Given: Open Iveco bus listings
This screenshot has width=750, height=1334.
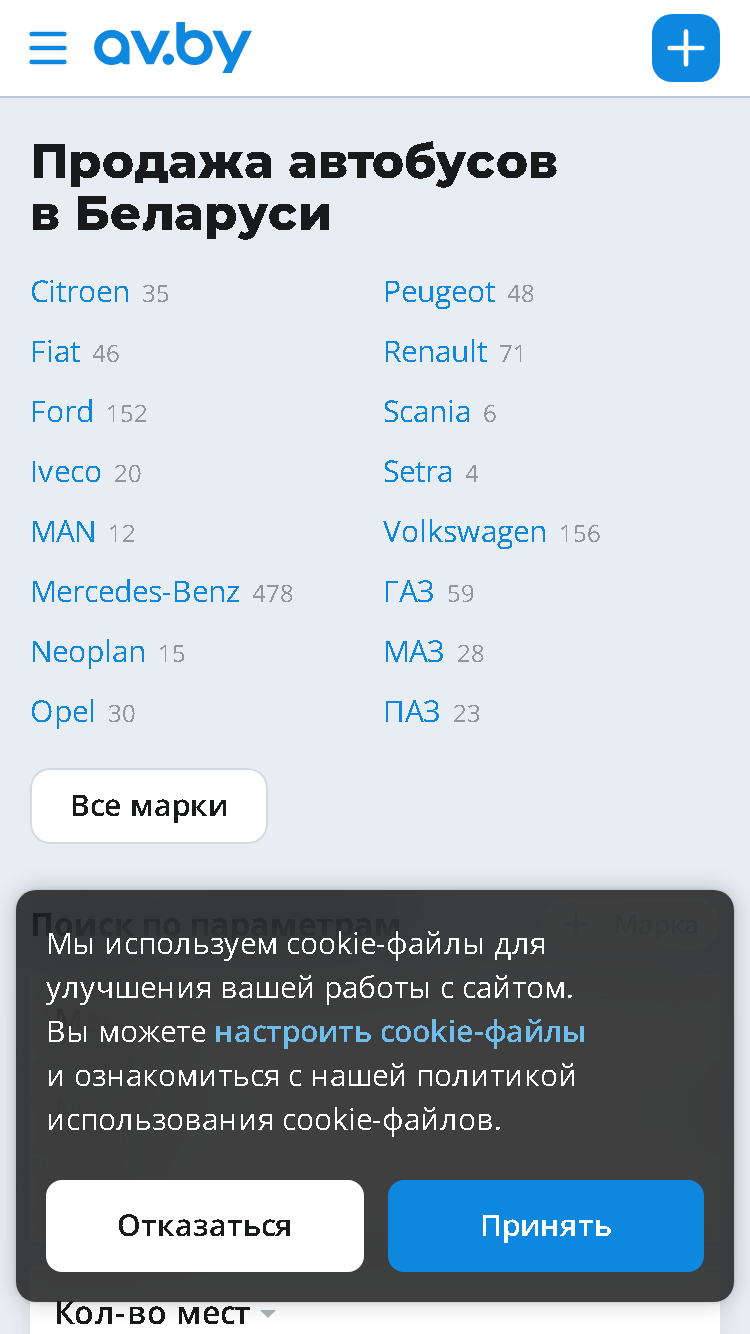Looking at the screenshot, I should tap(66, 472).
